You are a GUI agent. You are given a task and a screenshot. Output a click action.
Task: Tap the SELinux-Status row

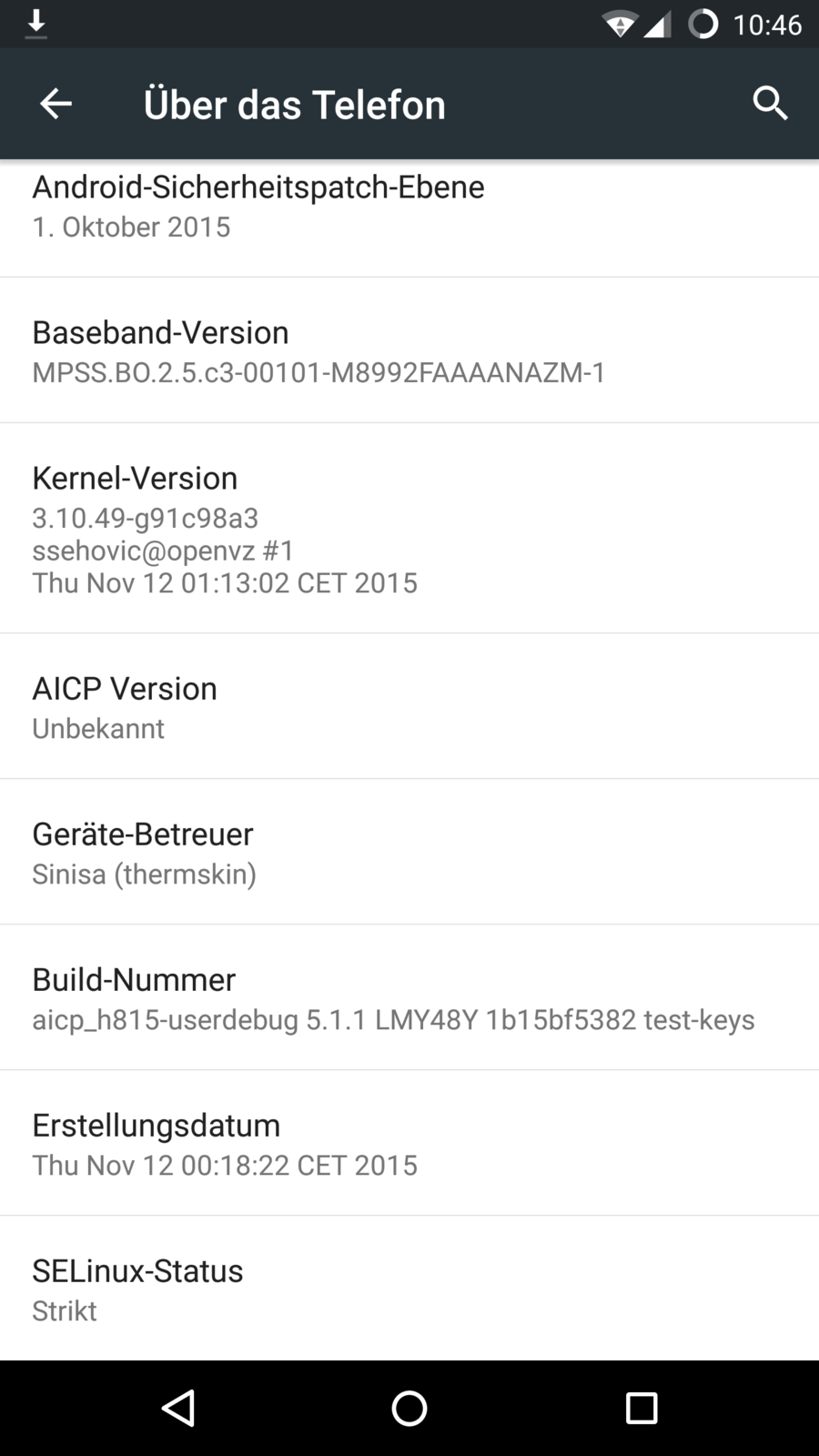coord(409,1289)
